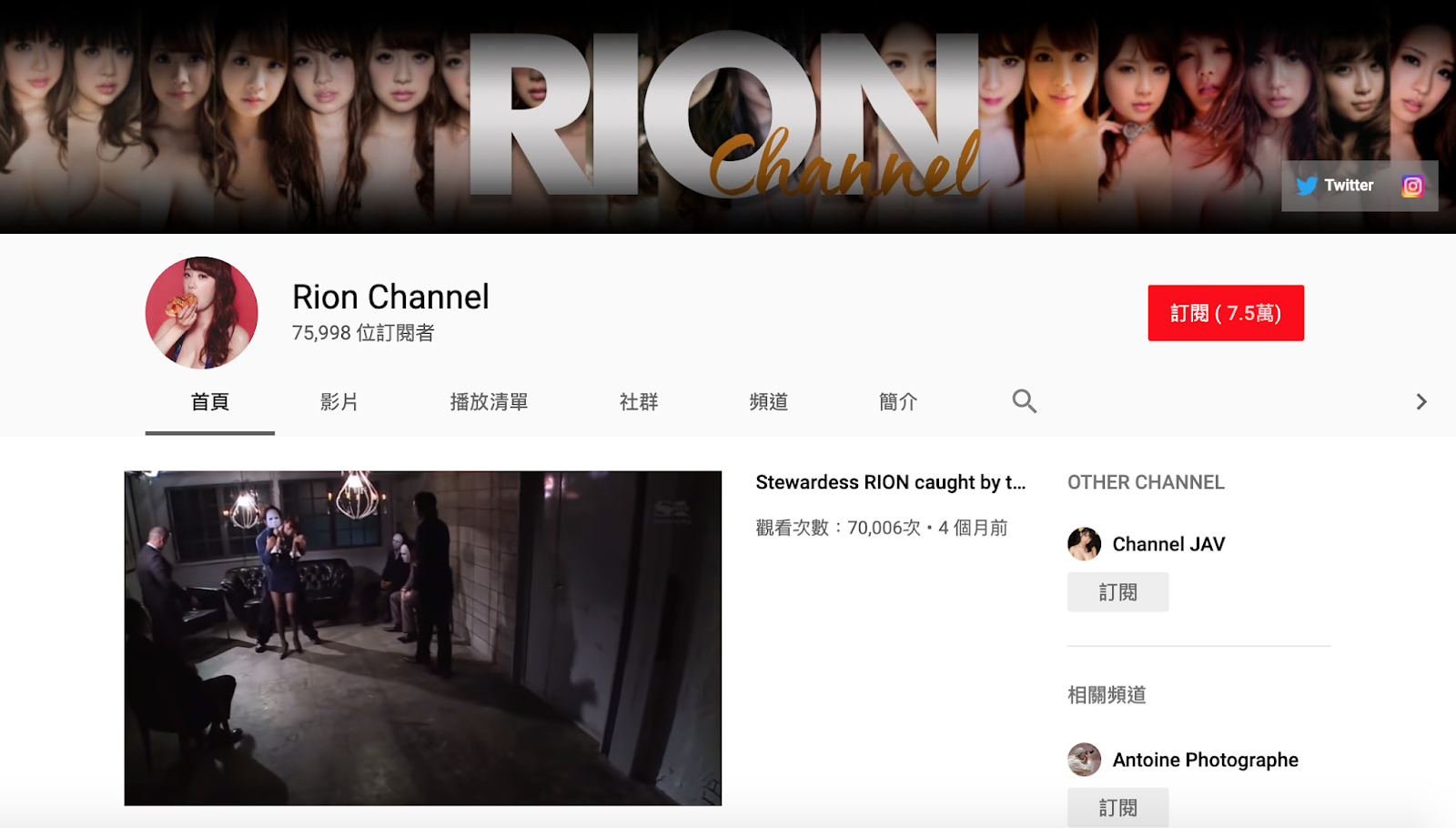
Task: Show more tabs with the right arrow
Action: [x=1421, y=402]
